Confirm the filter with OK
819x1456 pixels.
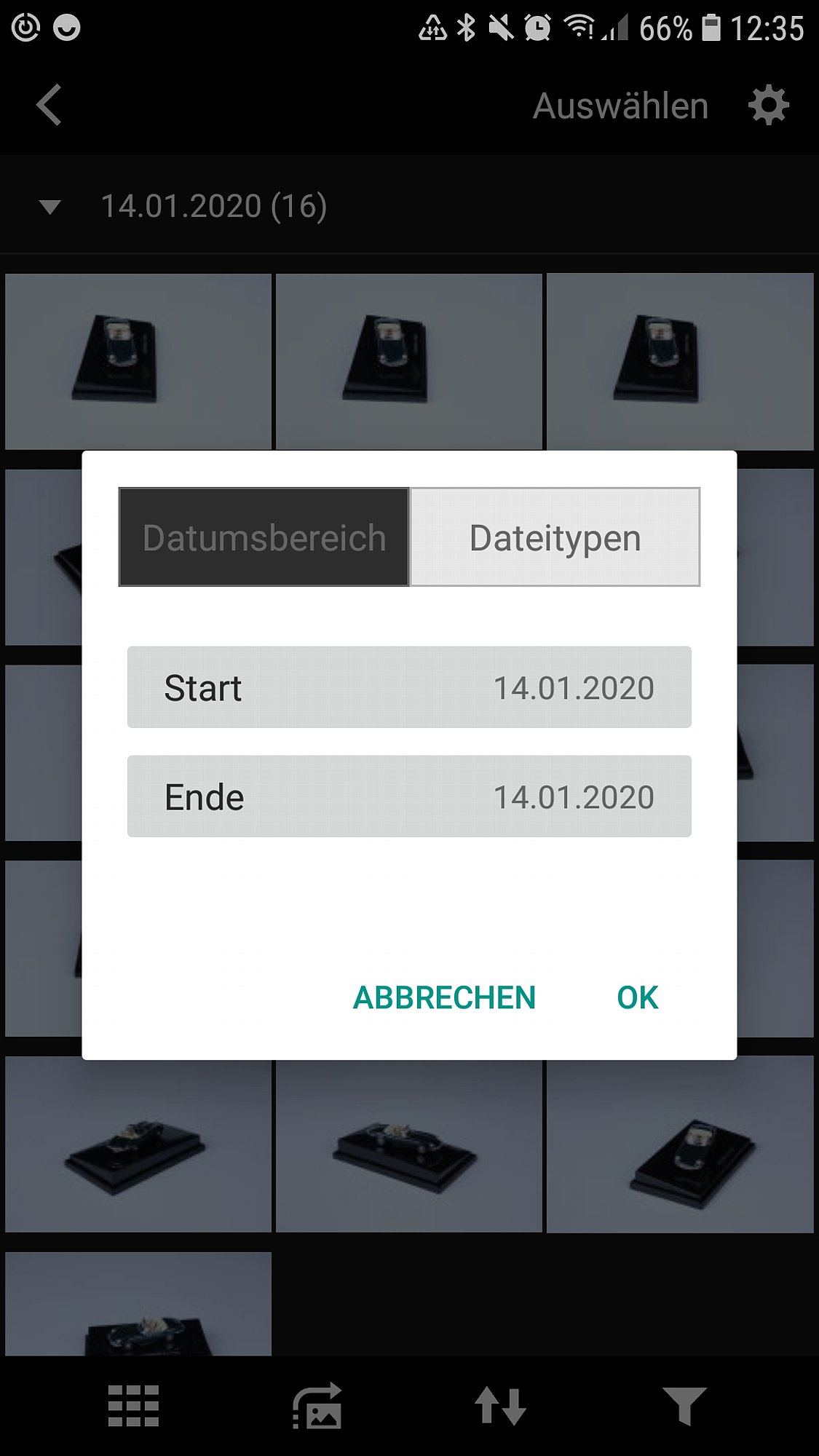(x=638, y=997)
